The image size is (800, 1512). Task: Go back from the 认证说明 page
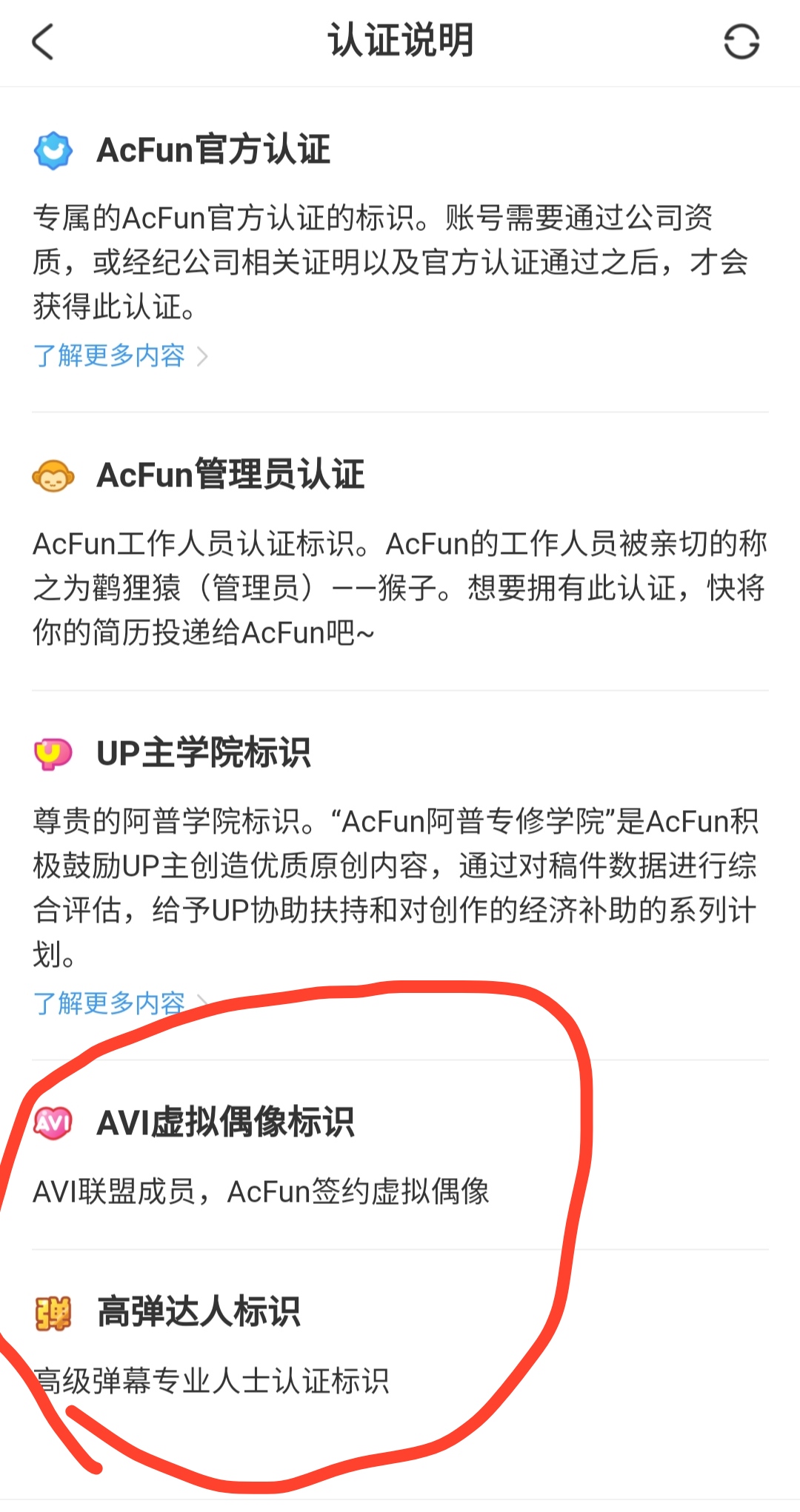[x=43, y=42]
